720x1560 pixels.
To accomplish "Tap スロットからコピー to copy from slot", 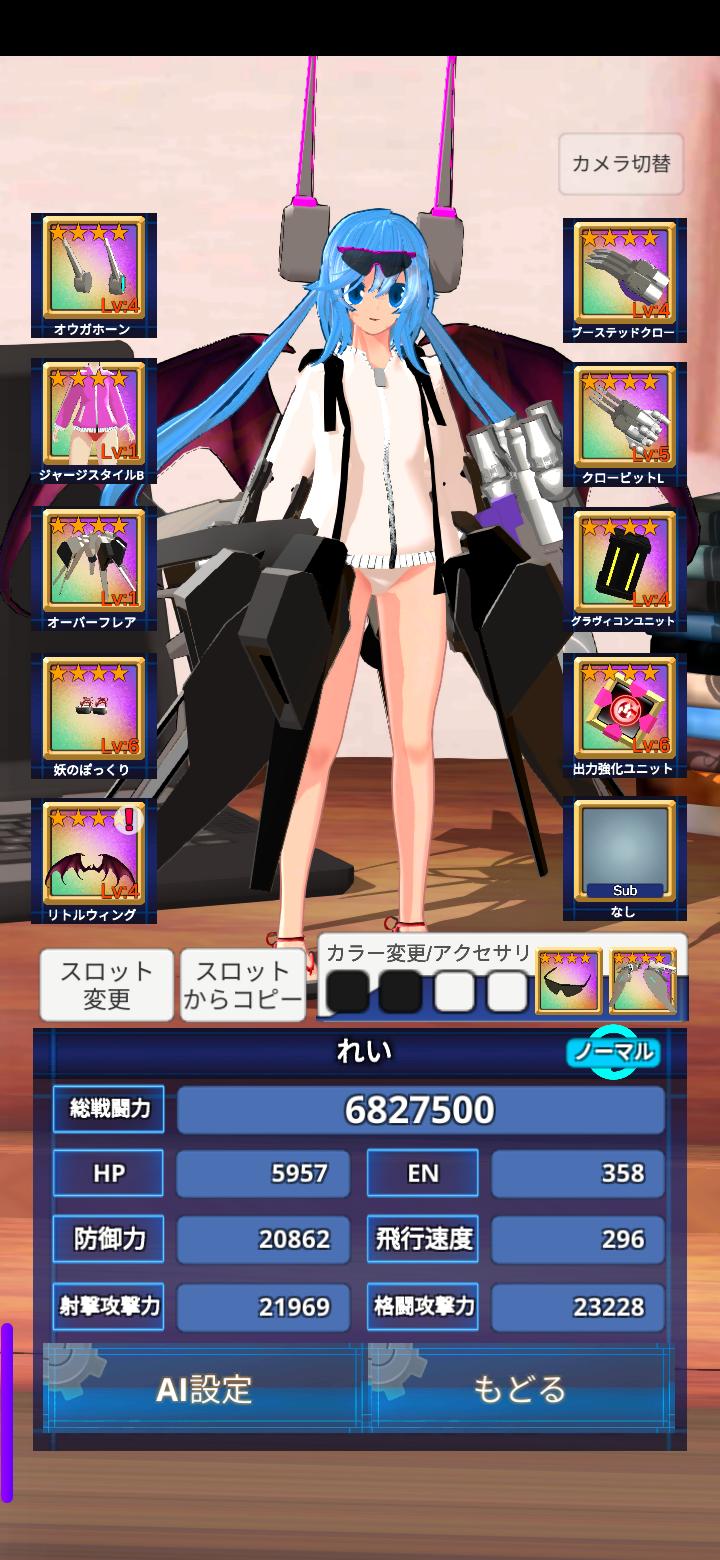I will [243, 985].
